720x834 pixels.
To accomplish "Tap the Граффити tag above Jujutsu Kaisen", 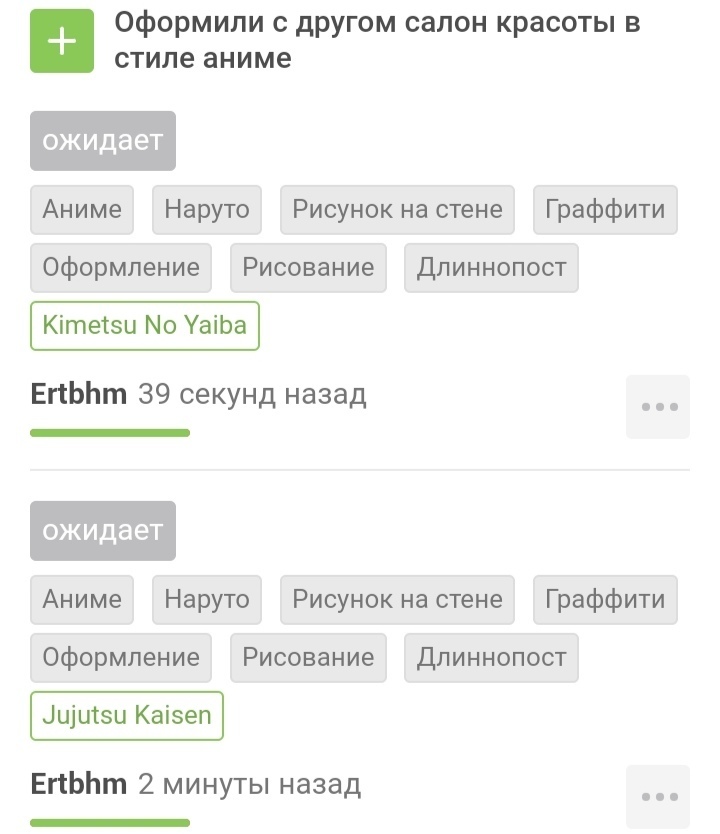I will tap(605, 600).
